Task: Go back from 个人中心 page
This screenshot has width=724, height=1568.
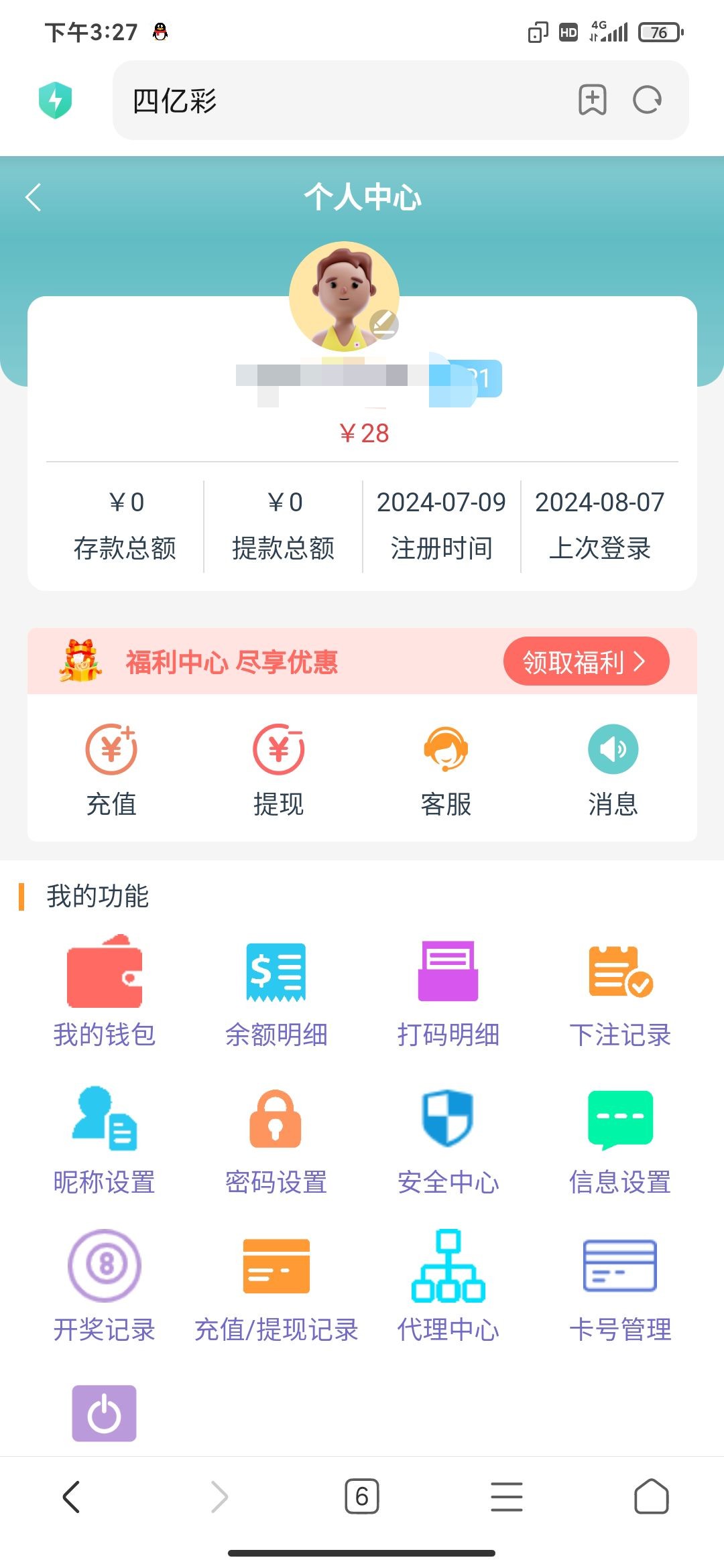Action: tap(34, 197)
